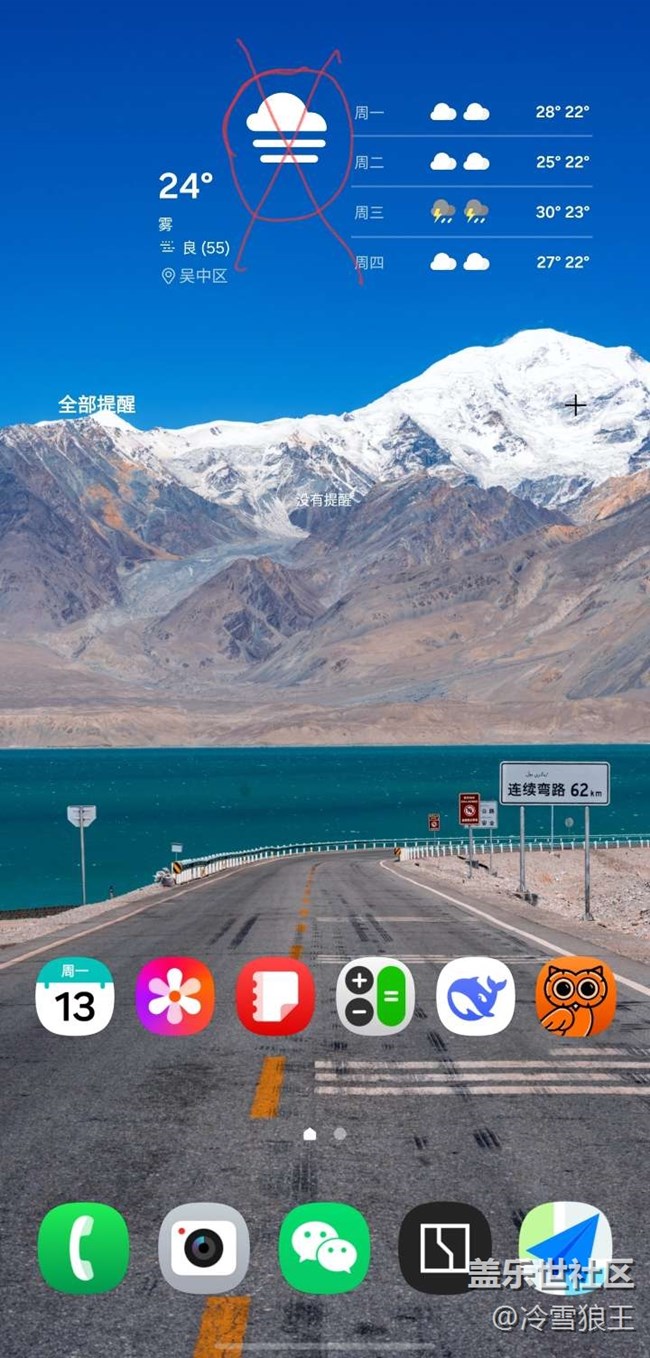Screen dimensions: 650x1358
Task: Add a new reminder with the plus icon
Action: [x=575, y=405]
